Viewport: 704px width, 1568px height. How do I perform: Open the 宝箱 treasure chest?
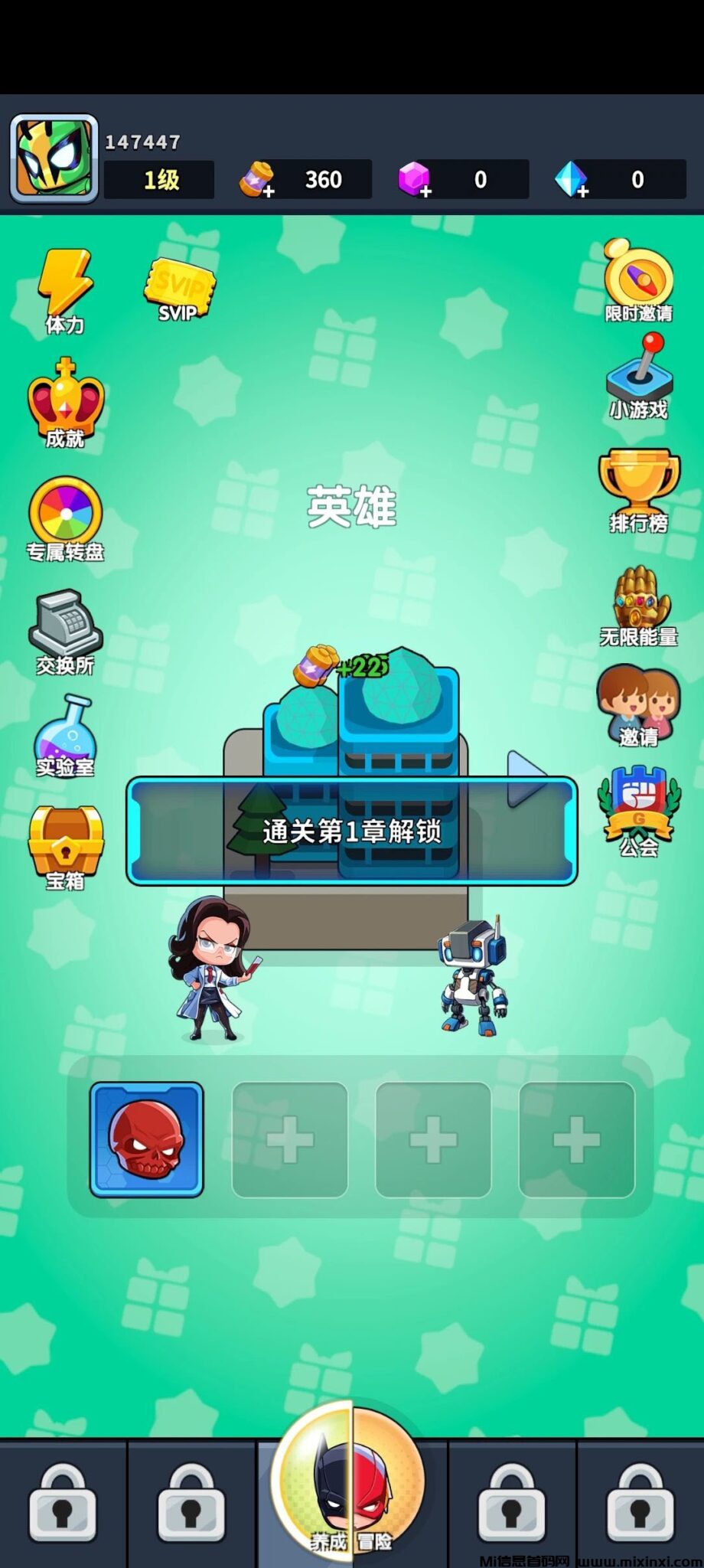65,847
